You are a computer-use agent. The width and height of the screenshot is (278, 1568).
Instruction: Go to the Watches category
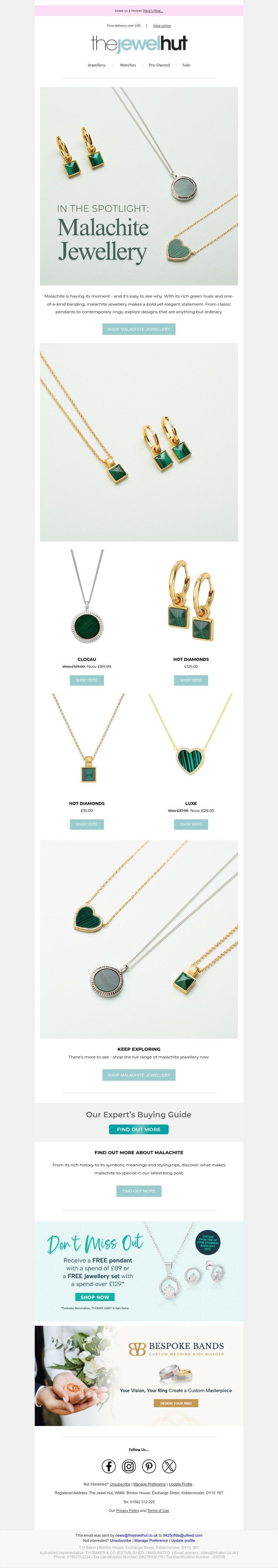[128, 64]
